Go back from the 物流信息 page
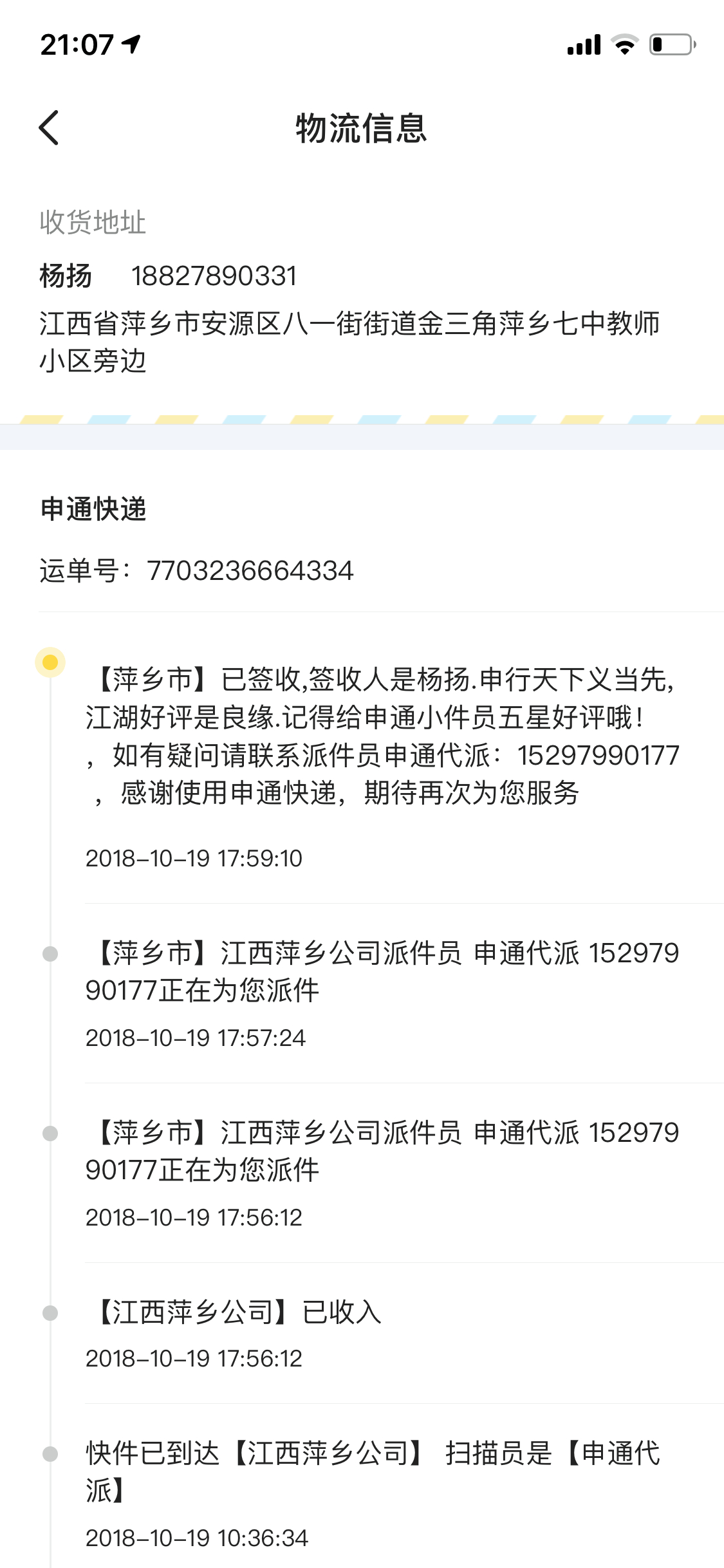The height and width of the screenshot is (1568, 724). pyautogui.click(x=50, y=127)
